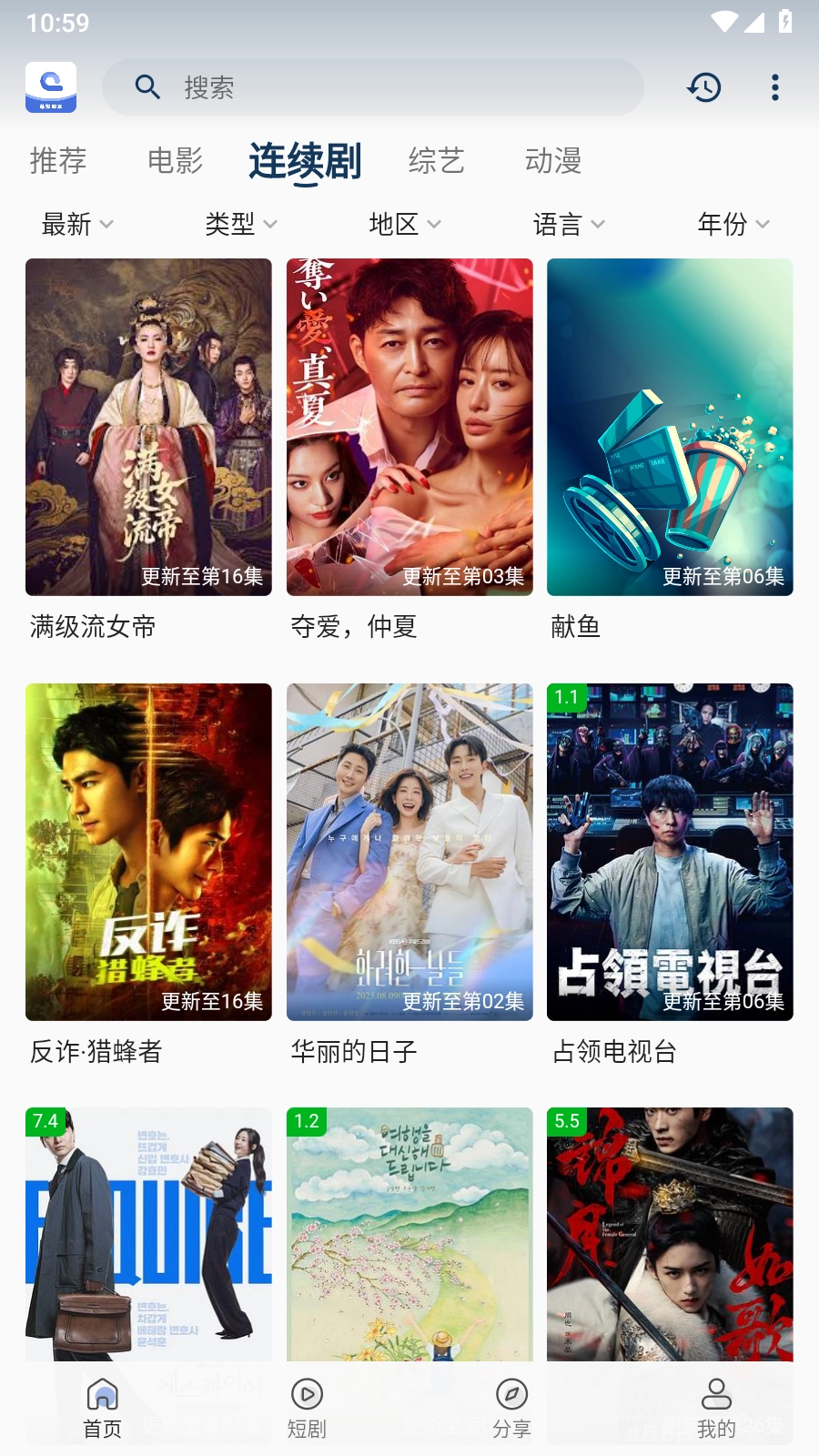Expand the 类型 filter dropdown
819x1456 pixels.
point(241,224)
